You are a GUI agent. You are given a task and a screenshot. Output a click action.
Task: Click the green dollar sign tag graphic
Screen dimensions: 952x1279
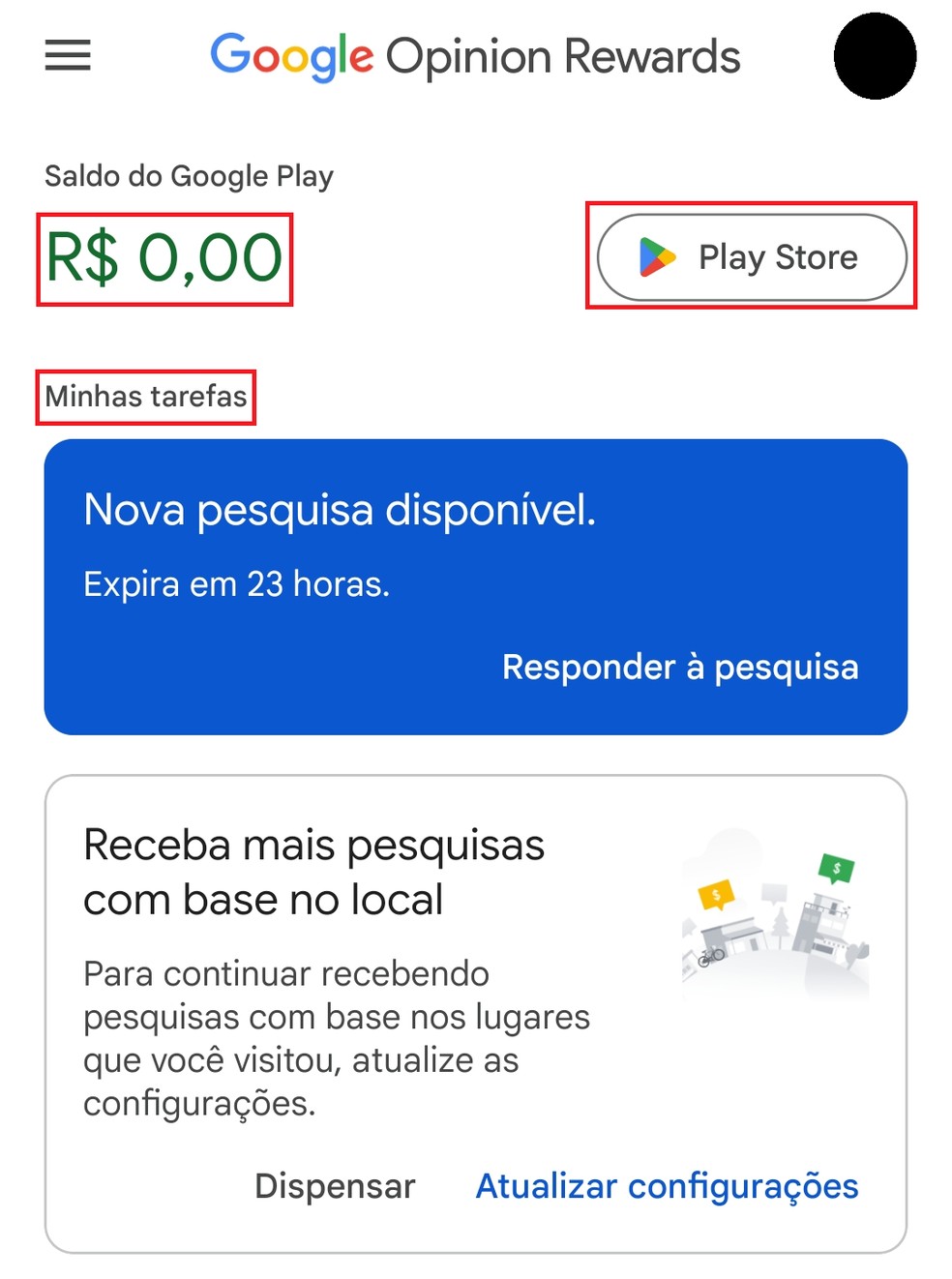point(838,869)
